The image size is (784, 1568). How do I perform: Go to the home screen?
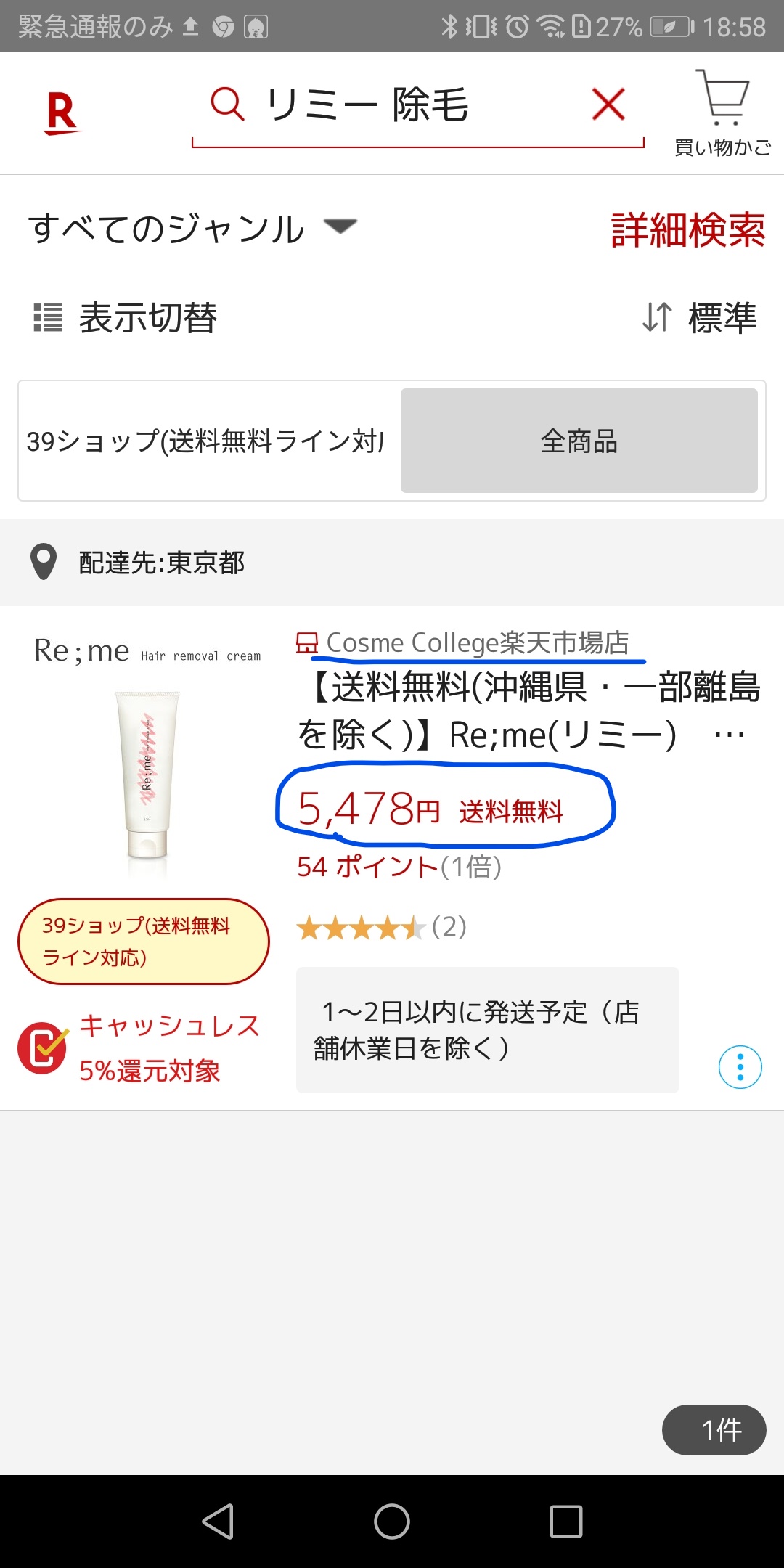(392, 1522)
